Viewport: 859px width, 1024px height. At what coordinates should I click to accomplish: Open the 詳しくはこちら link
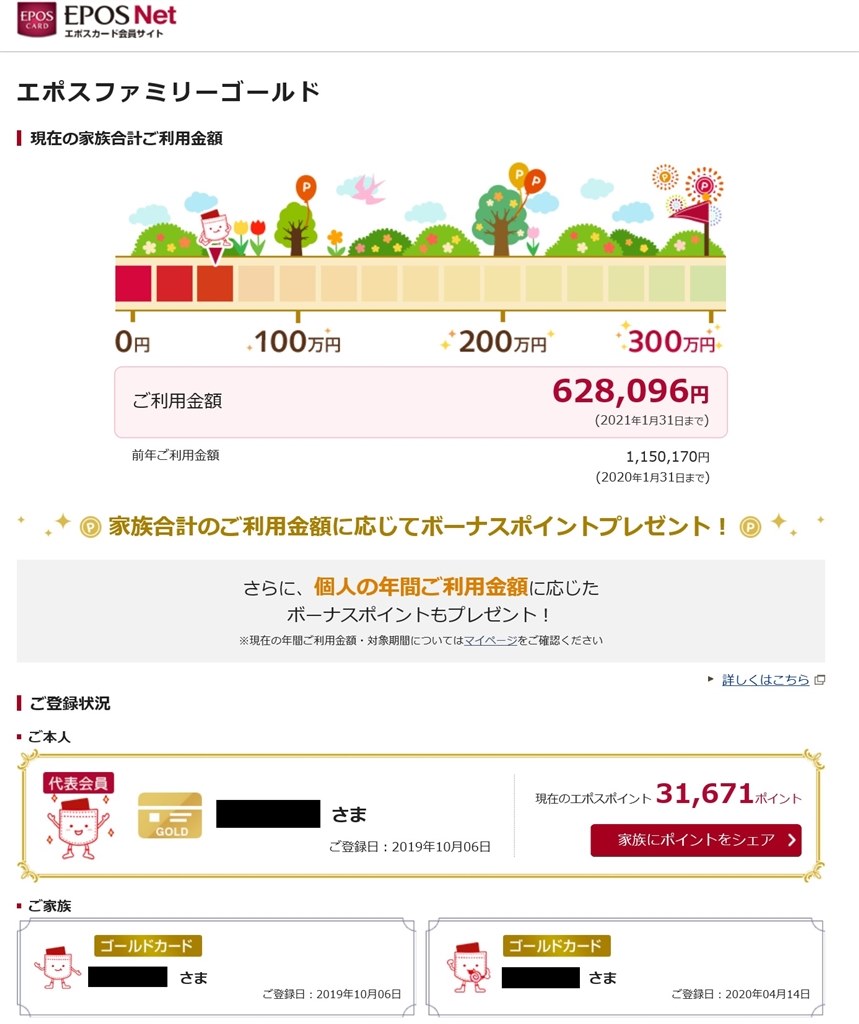[x=766, y=679]
